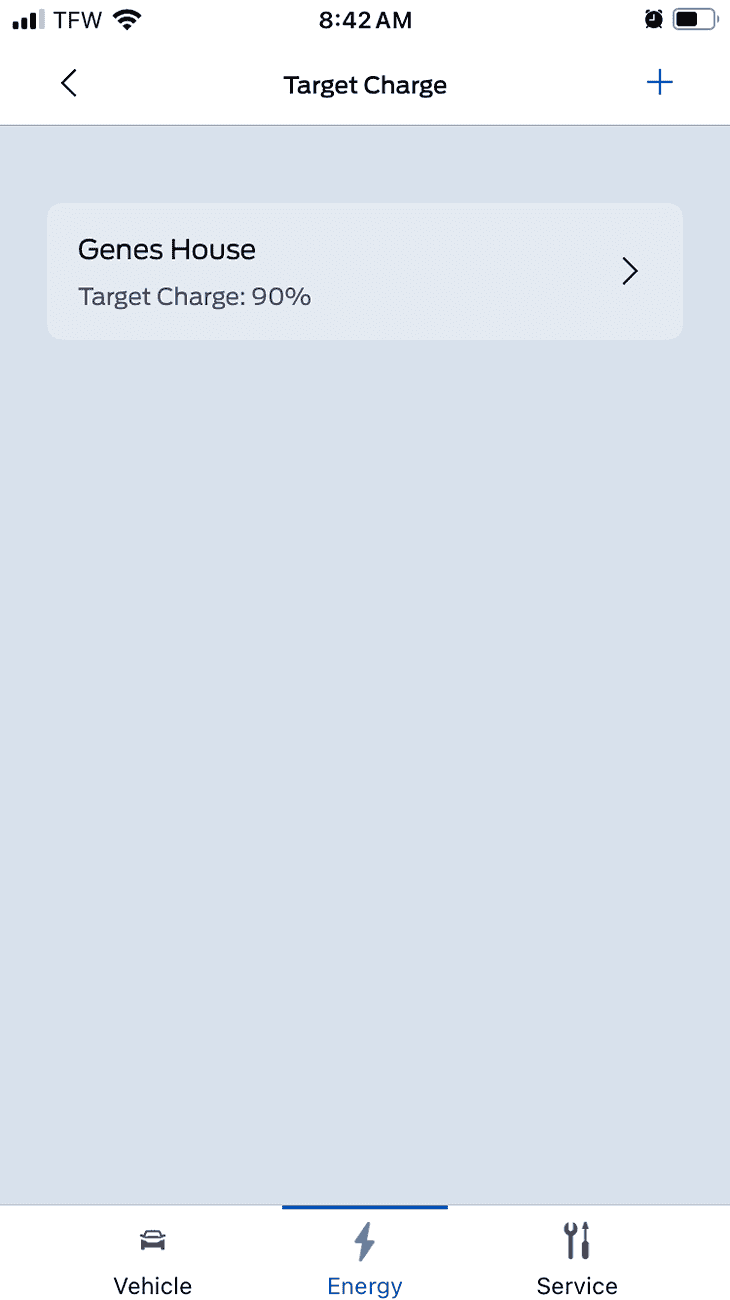
Task: Navigate back with the left-pointing chevron
Action: pos(68,83)
